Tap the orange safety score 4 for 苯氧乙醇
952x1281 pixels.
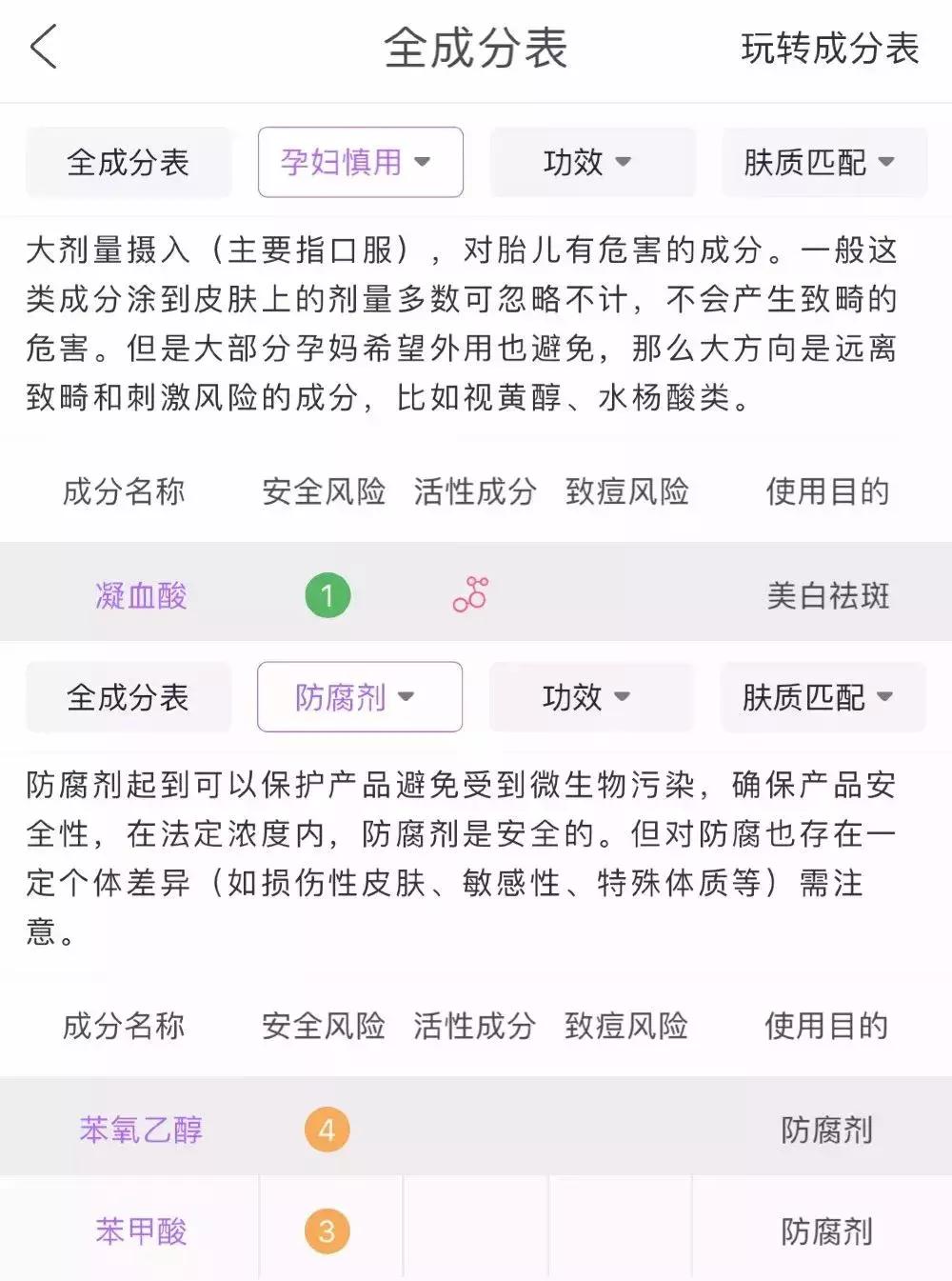click(327, 1130)
